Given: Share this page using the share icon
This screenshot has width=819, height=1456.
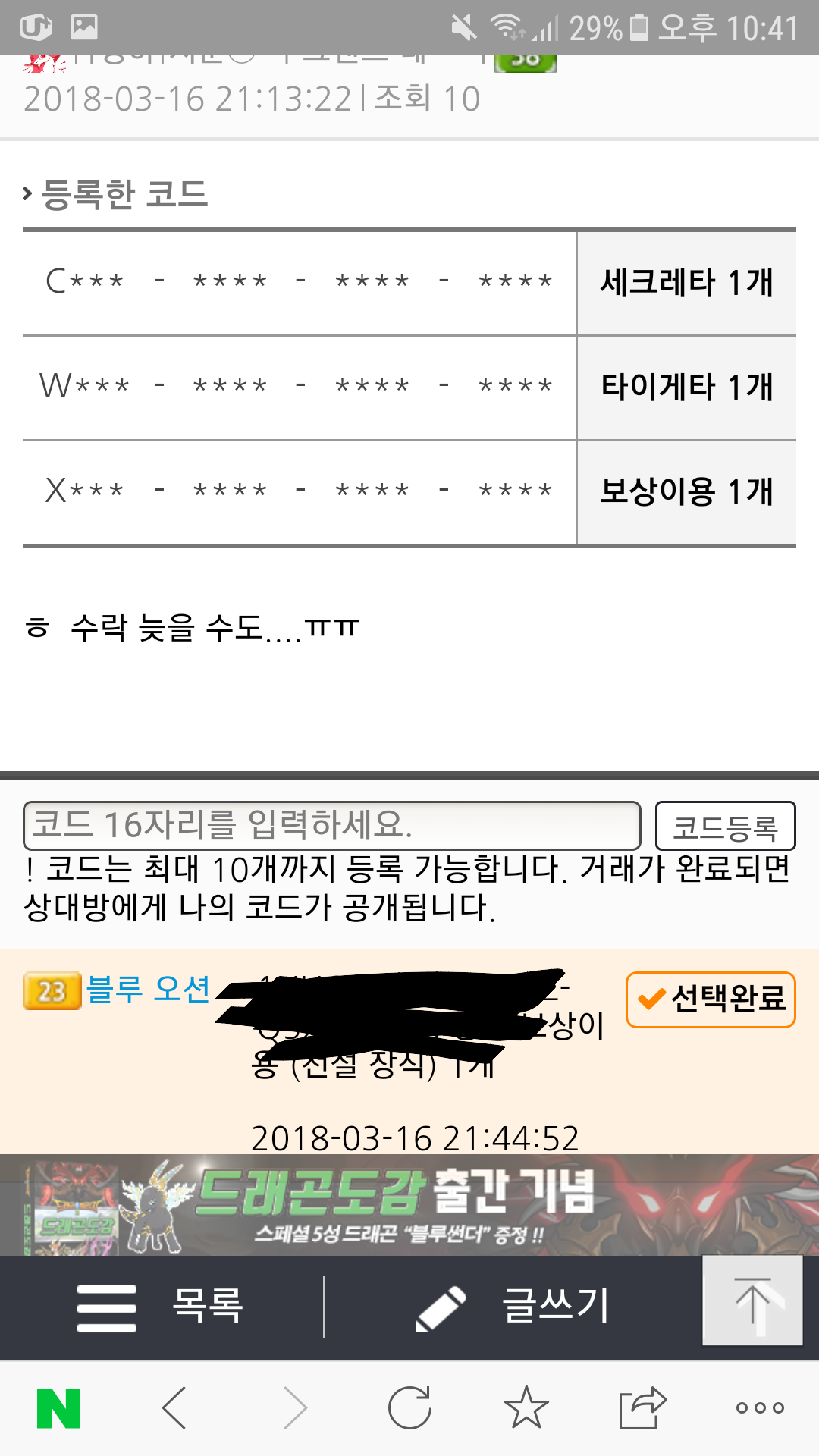Looking at the screenshot, I should pos(642,1408).
